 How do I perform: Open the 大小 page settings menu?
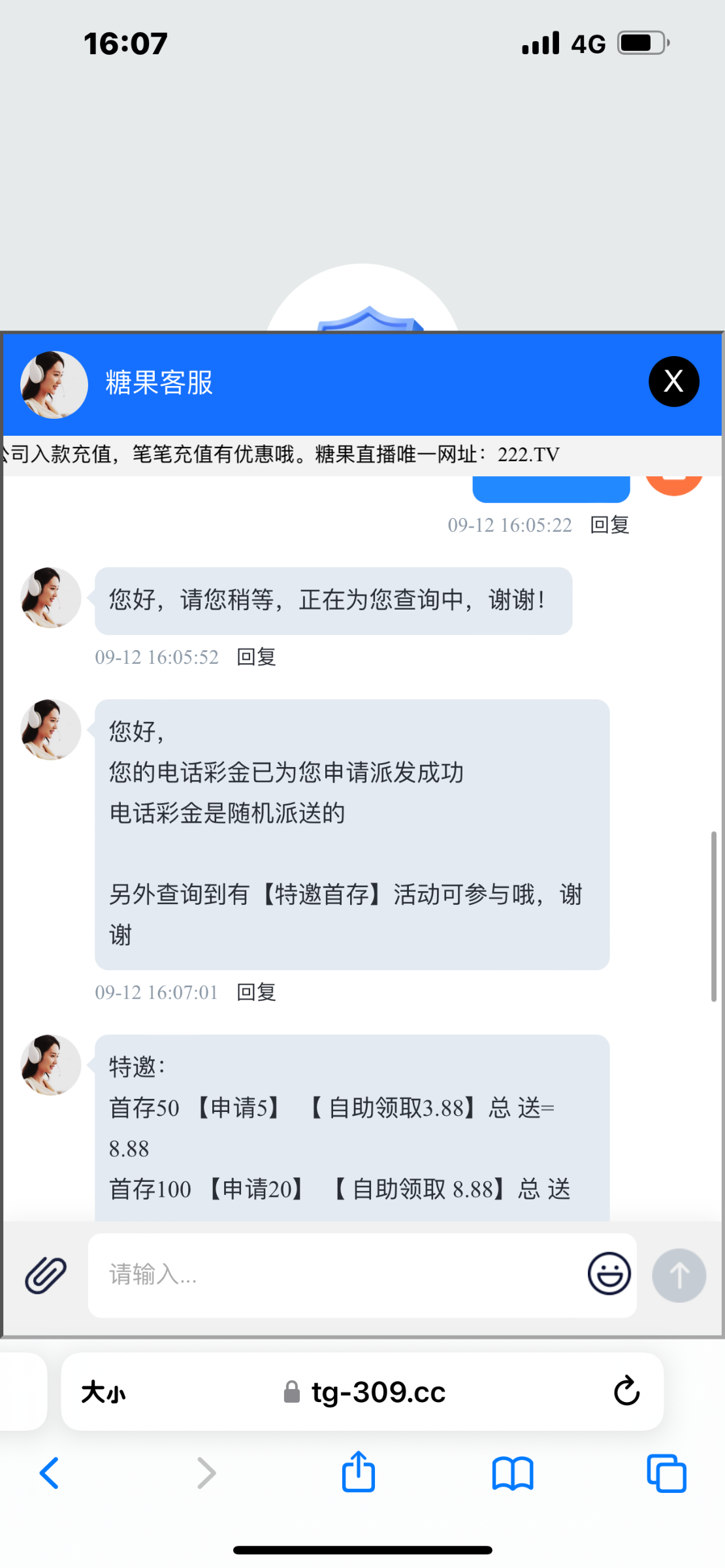coord(103,1392)
